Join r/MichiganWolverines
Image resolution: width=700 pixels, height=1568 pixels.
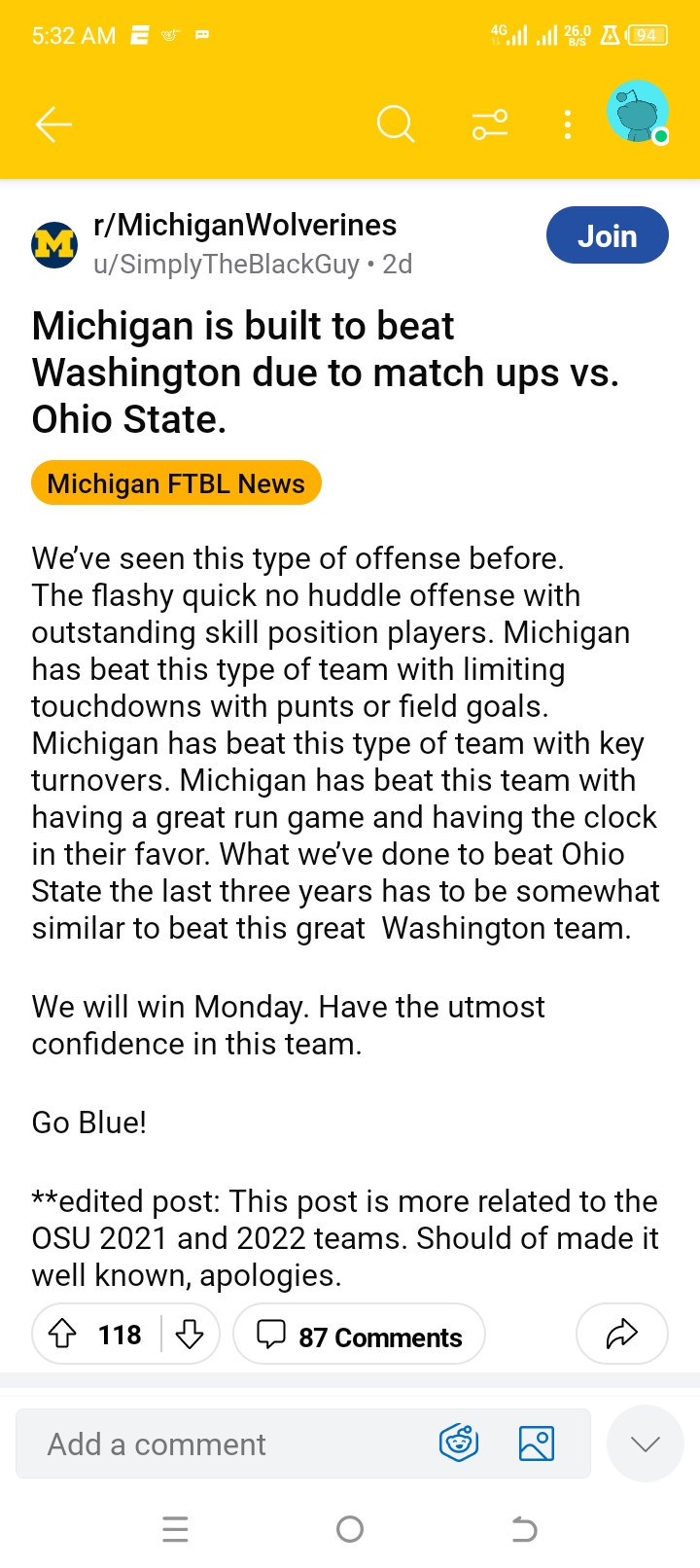[x=608, y=235]
